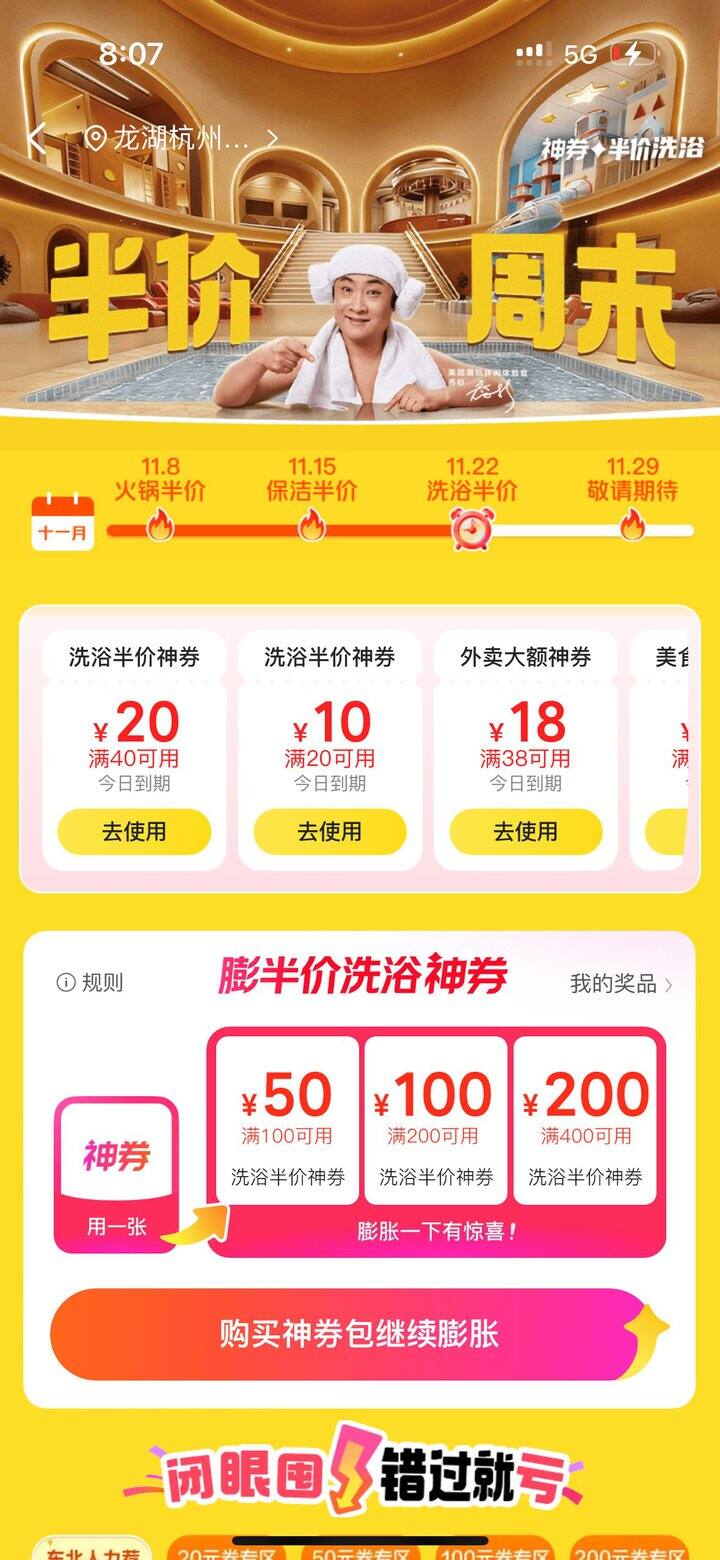Tap 去使用 on the ¥20 洗浴半价神券
The image size is (720, 1560).
tap(134, 832)
